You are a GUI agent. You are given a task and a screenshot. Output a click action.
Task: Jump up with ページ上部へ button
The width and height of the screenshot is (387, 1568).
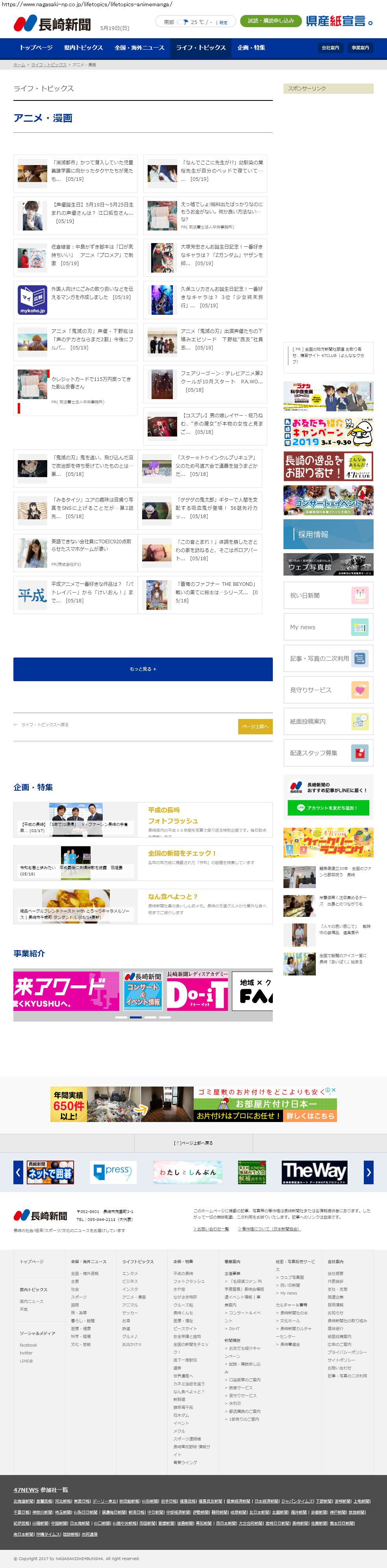255,726
